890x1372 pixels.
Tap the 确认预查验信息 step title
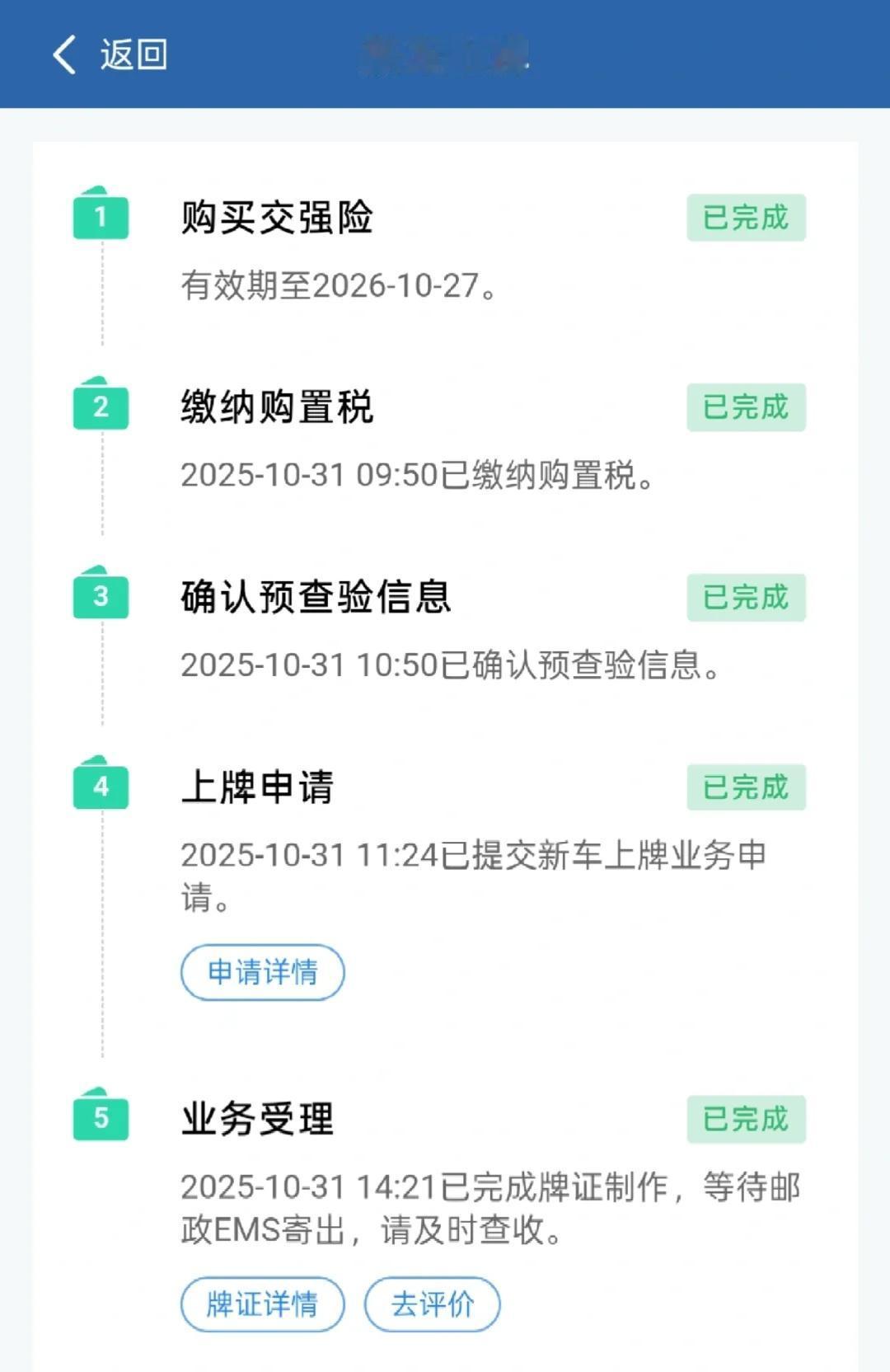coord(317,598)
